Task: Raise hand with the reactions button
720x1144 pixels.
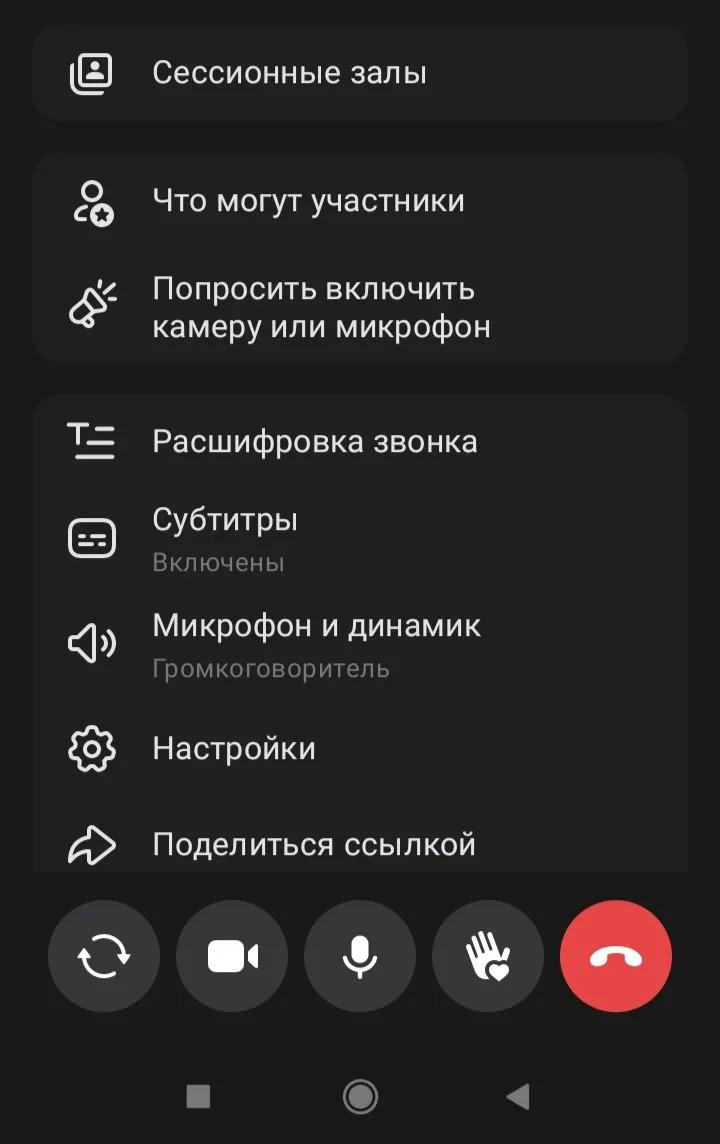Action: point(488,956)
